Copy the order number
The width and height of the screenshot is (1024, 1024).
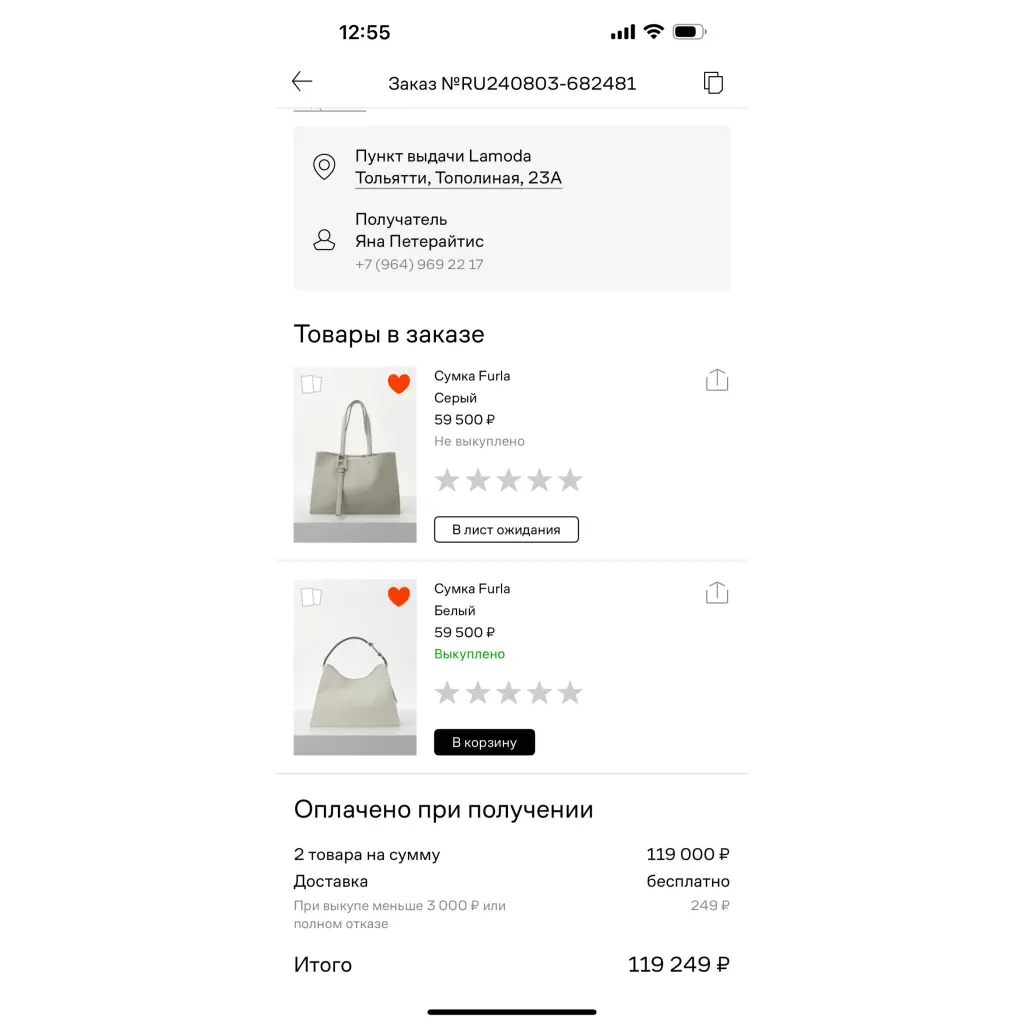click(713, 83)
